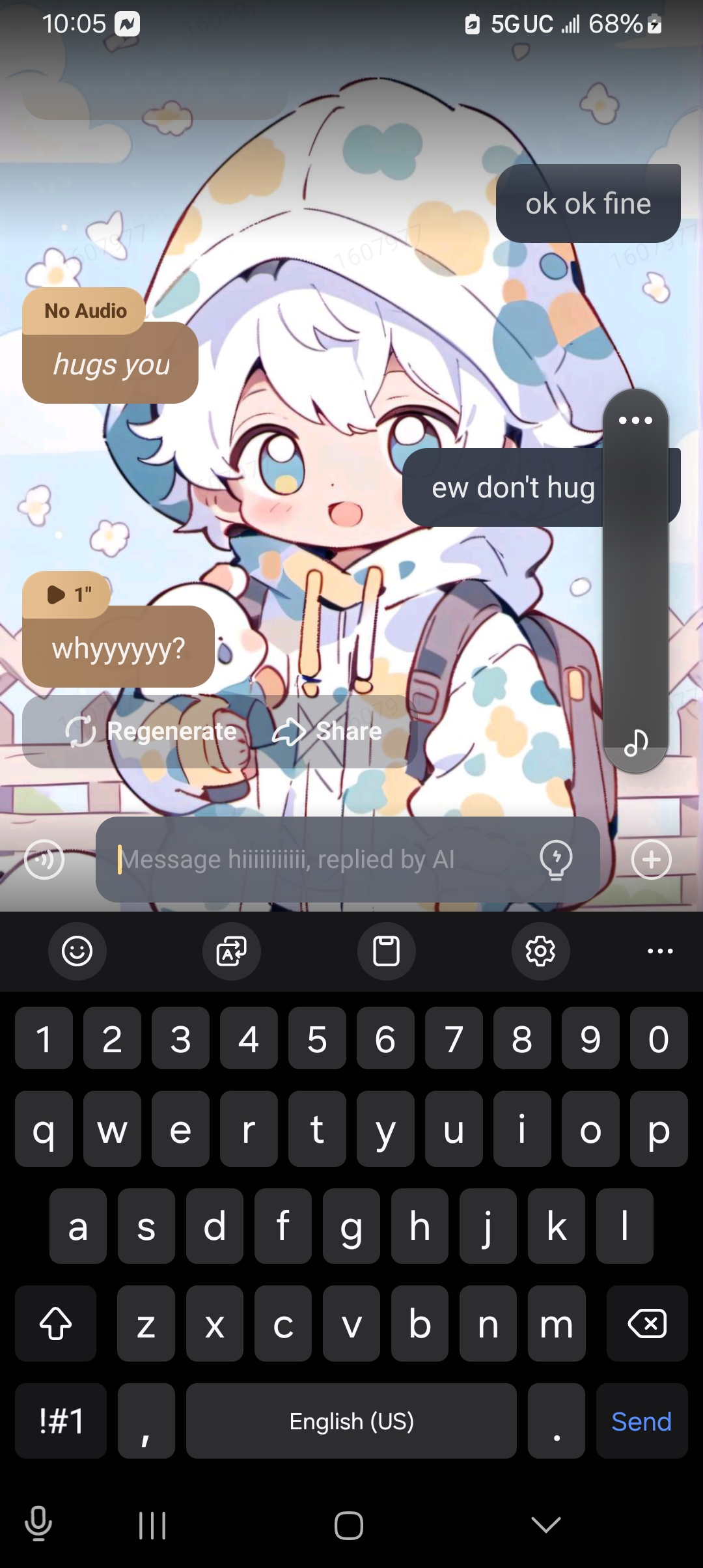
Task: Tap the No Audio label
Action: [85, 311]
